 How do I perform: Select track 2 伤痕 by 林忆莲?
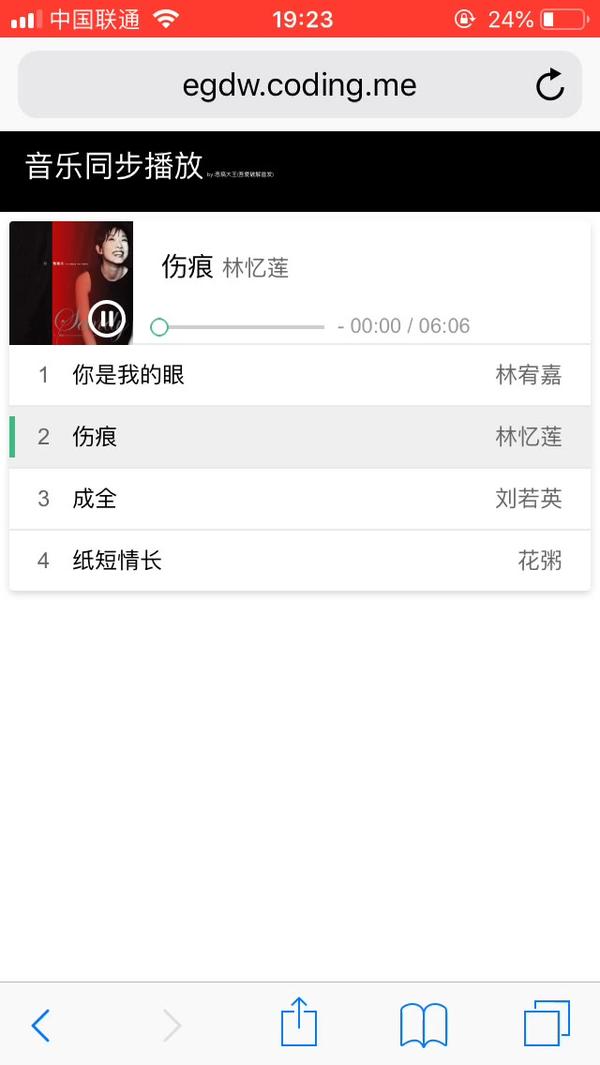[300, 437]
